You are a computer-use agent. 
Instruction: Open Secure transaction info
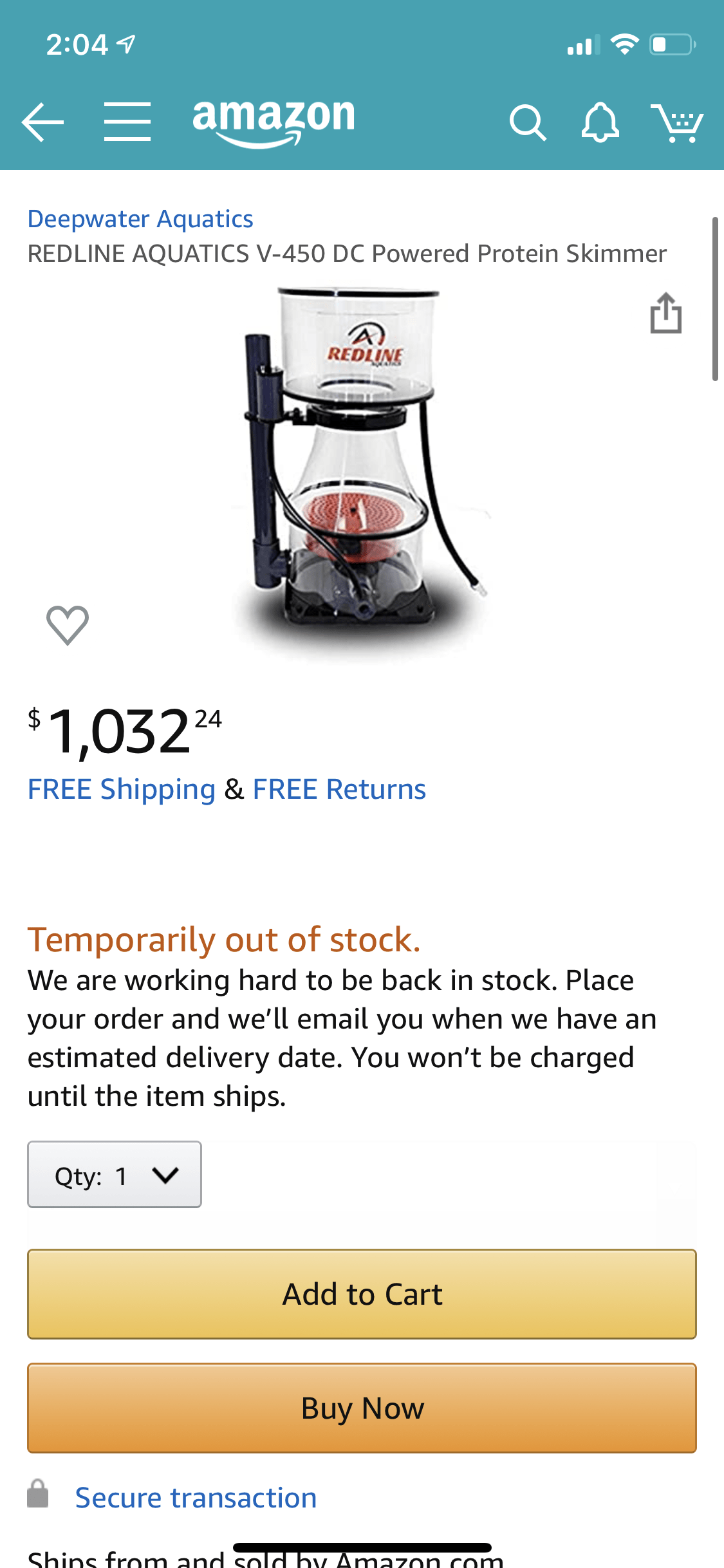coord(196,1498)
